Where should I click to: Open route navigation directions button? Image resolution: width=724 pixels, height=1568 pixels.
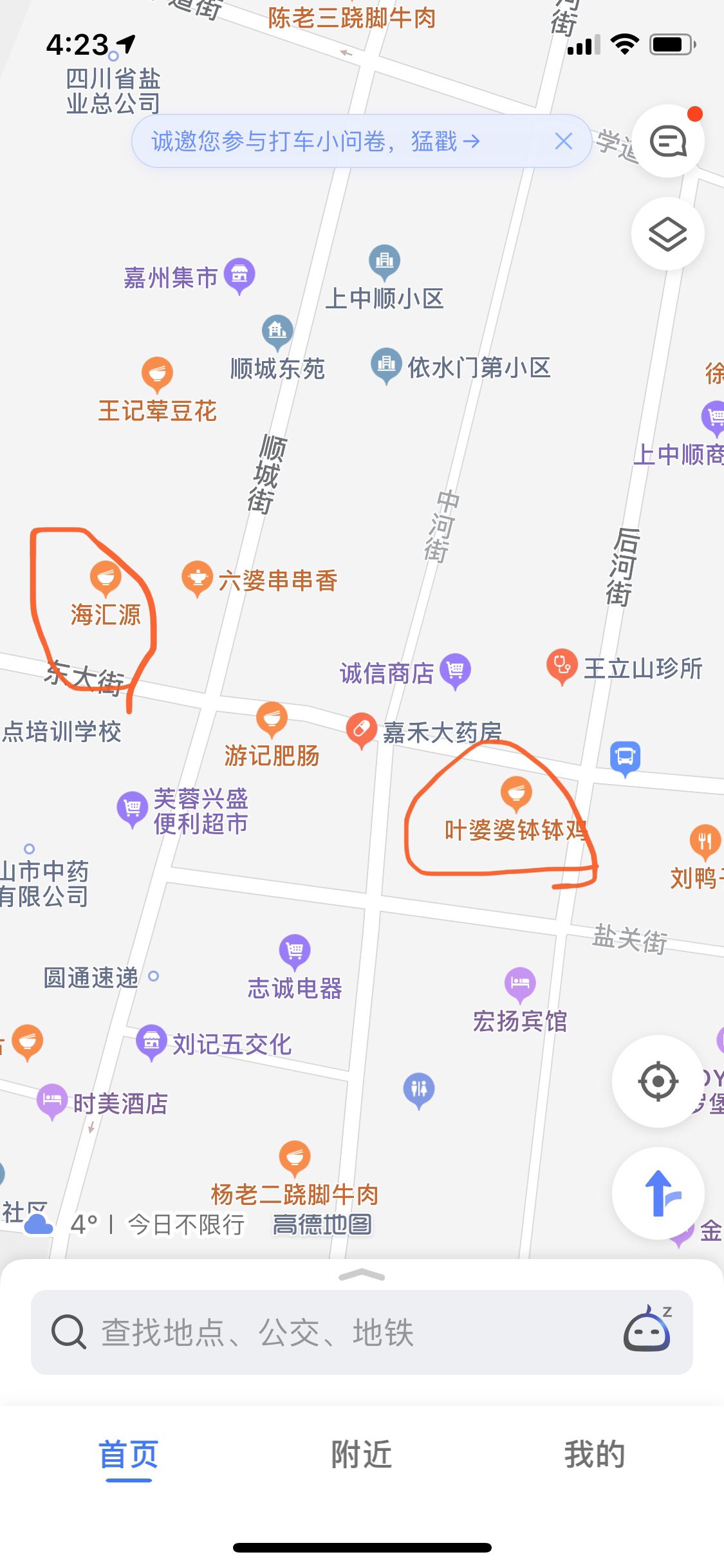[x=658, y=1193]
